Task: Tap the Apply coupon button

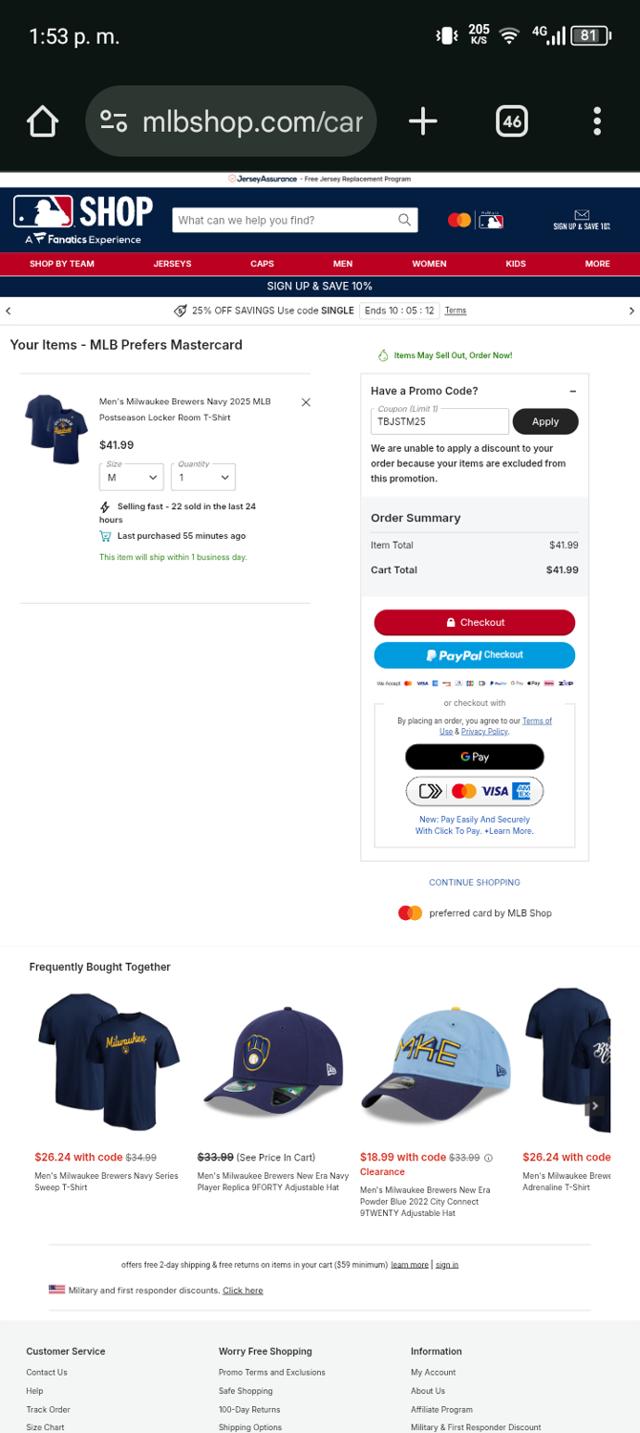Action: pos(545,422)
